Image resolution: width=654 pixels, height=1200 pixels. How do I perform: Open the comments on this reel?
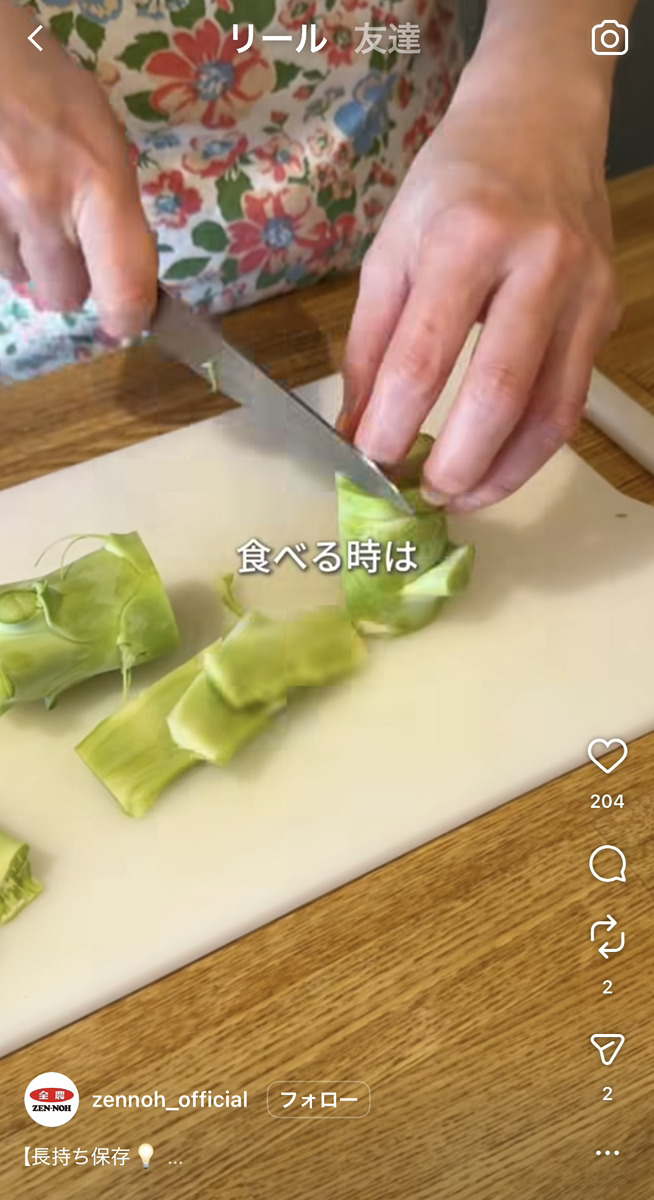pyautogui.click(x=607, y=864)
